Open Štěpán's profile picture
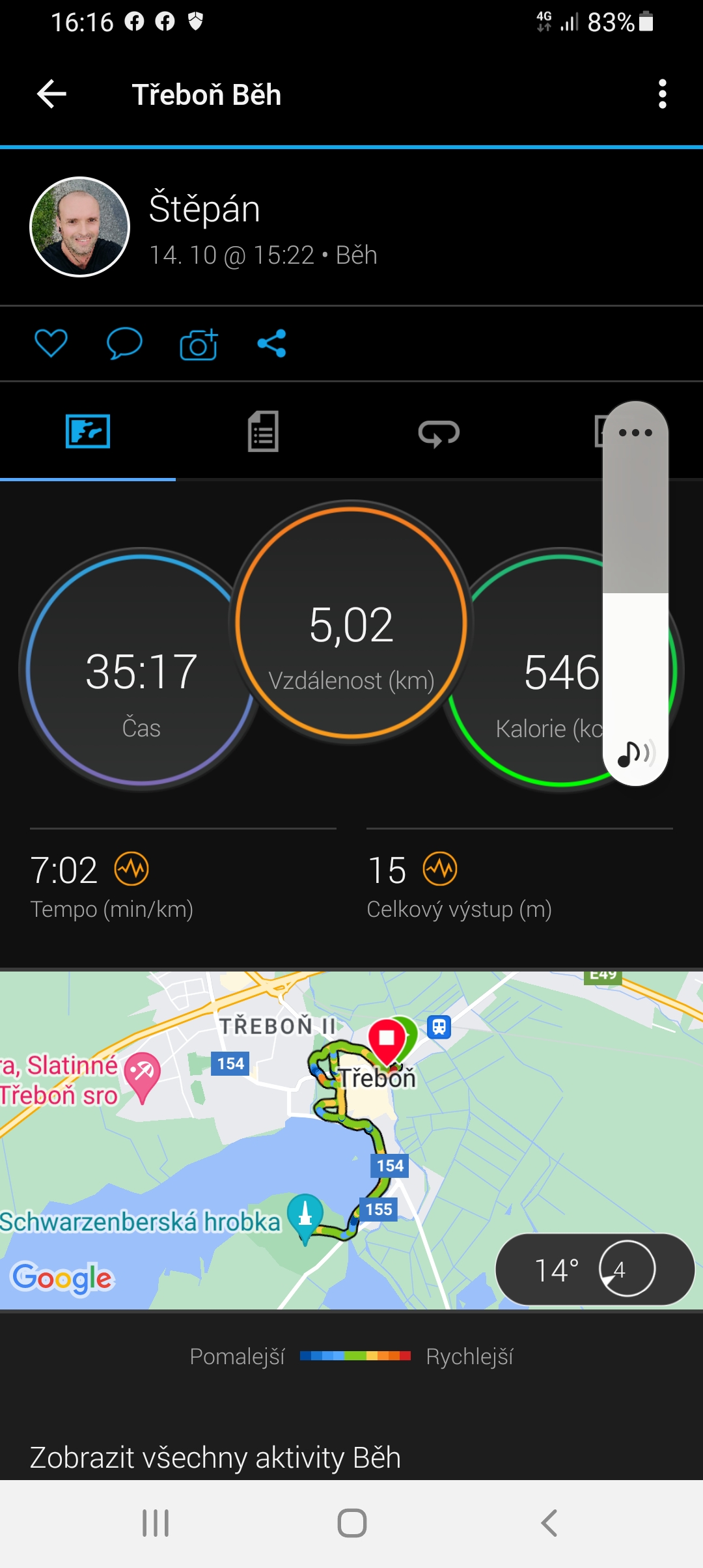Viewport: 703px width, 1568px height. pyautogui.click(x=80, y=227)
